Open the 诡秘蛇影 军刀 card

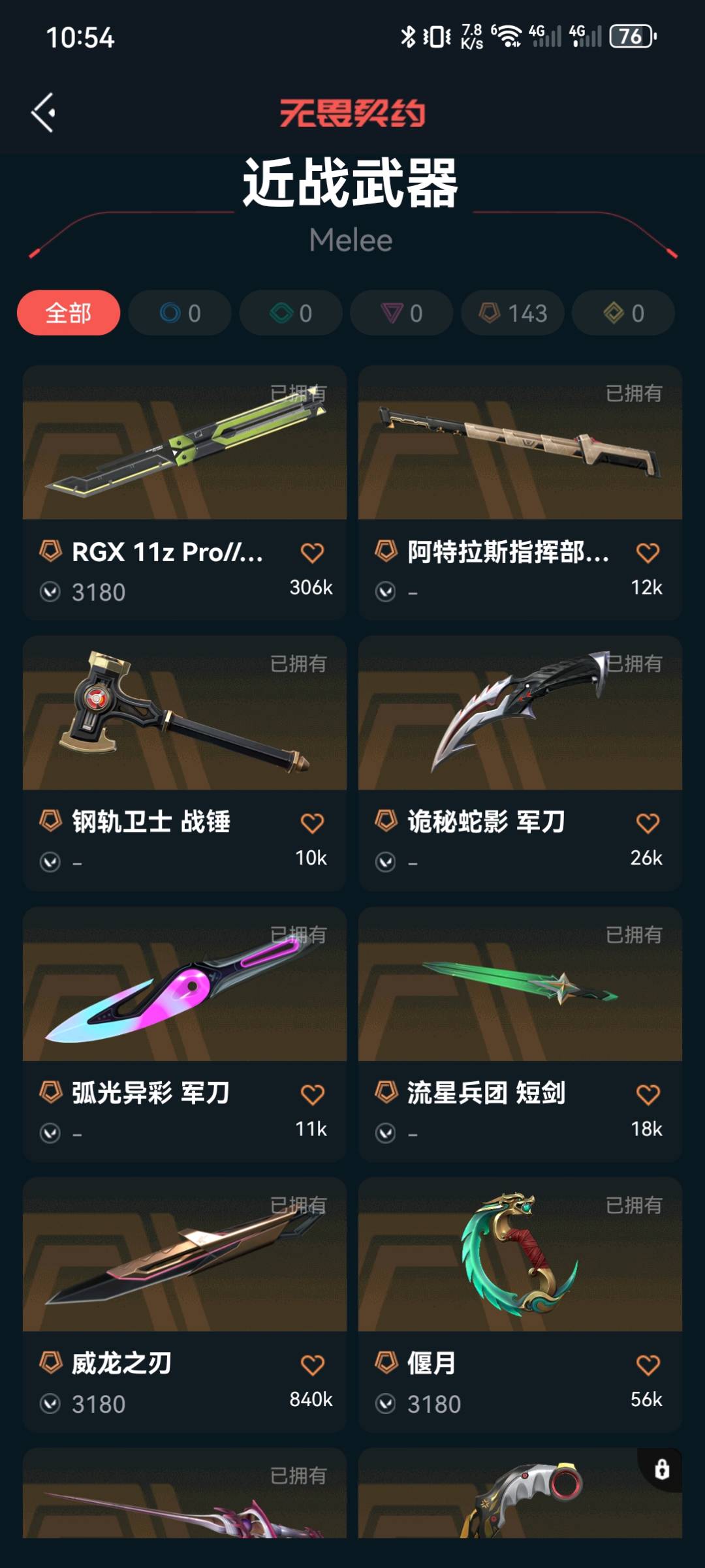pyautogui.click(x=520, y=714)
